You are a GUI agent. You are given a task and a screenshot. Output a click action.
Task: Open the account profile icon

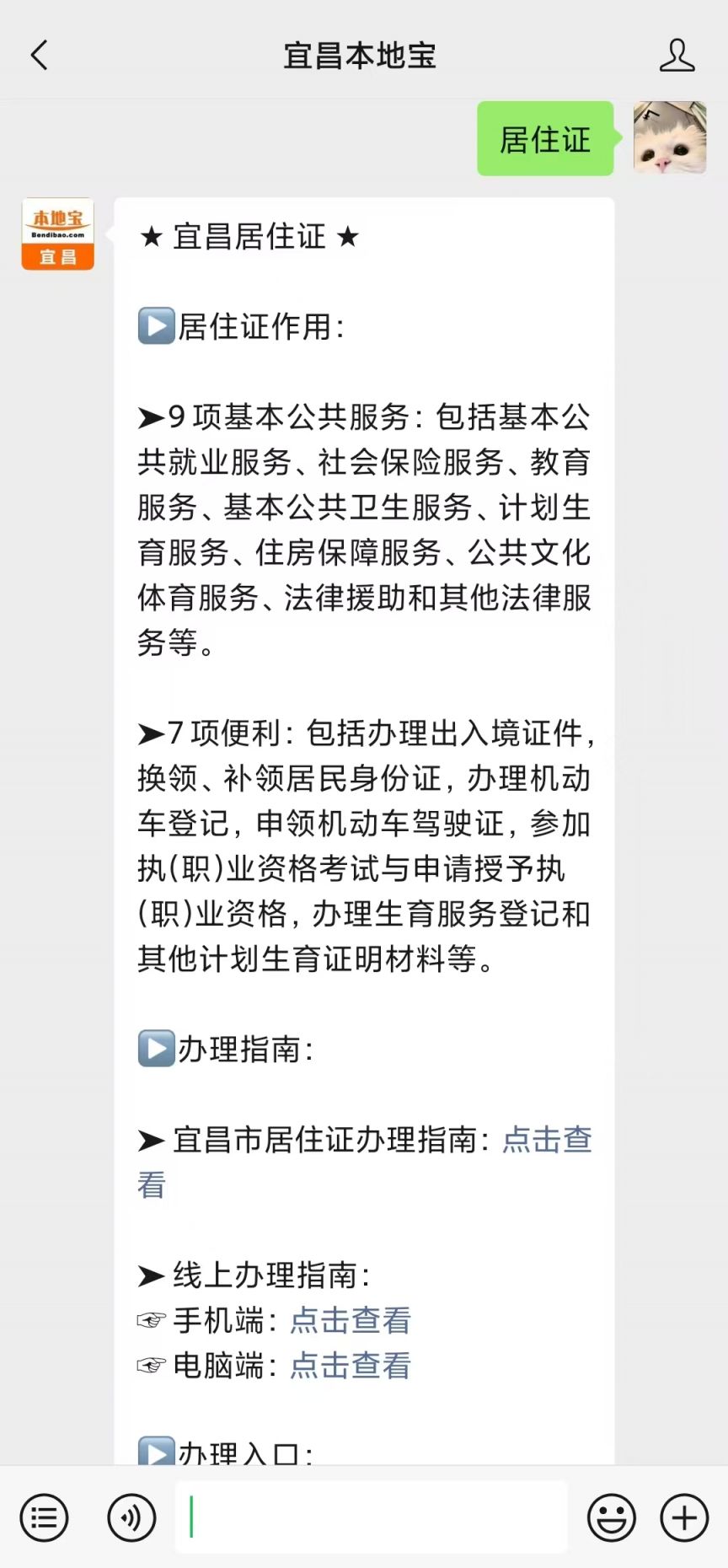677,56
